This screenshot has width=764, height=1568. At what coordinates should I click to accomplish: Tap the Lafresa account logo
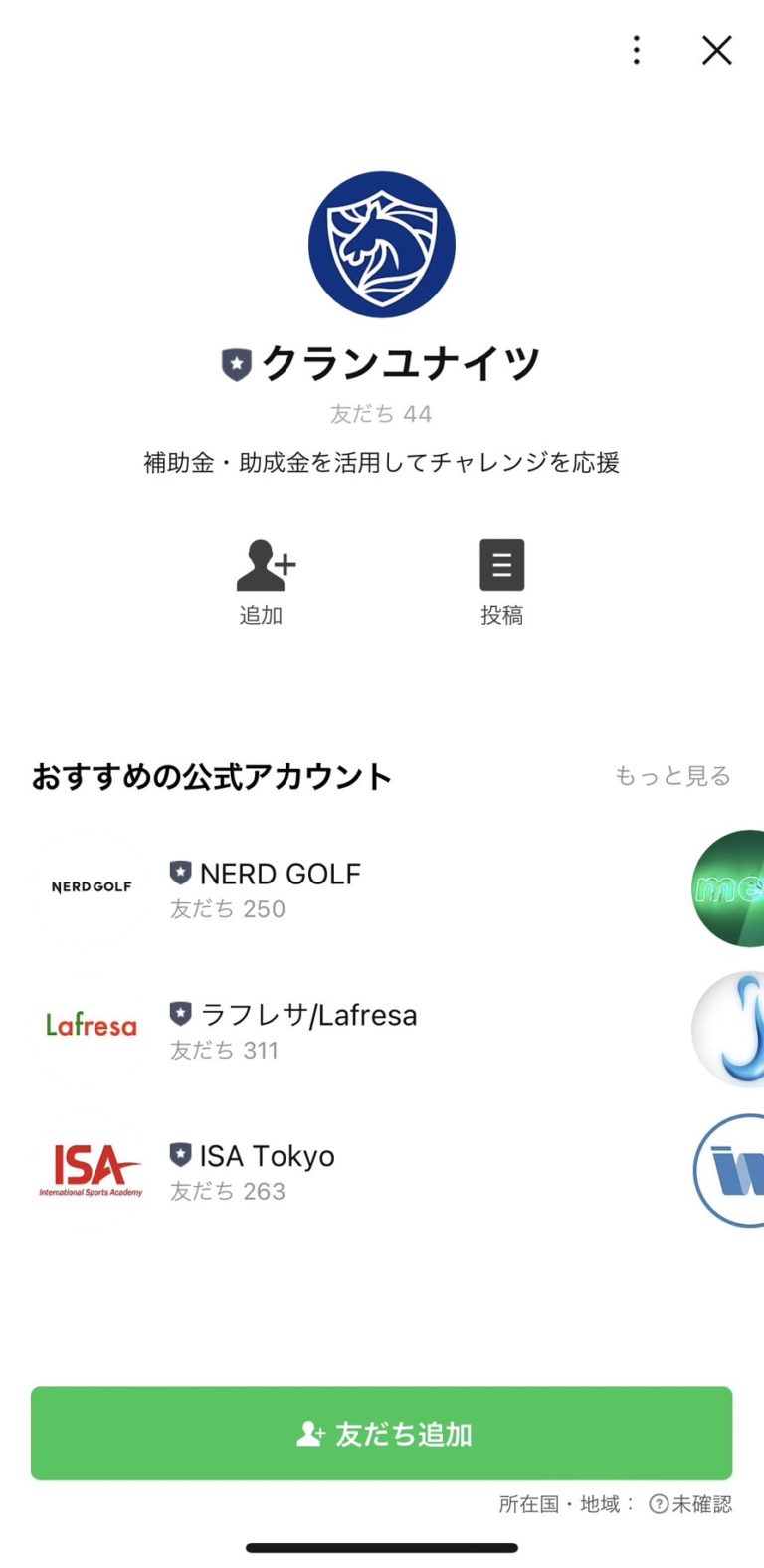tap(90, 1027)
